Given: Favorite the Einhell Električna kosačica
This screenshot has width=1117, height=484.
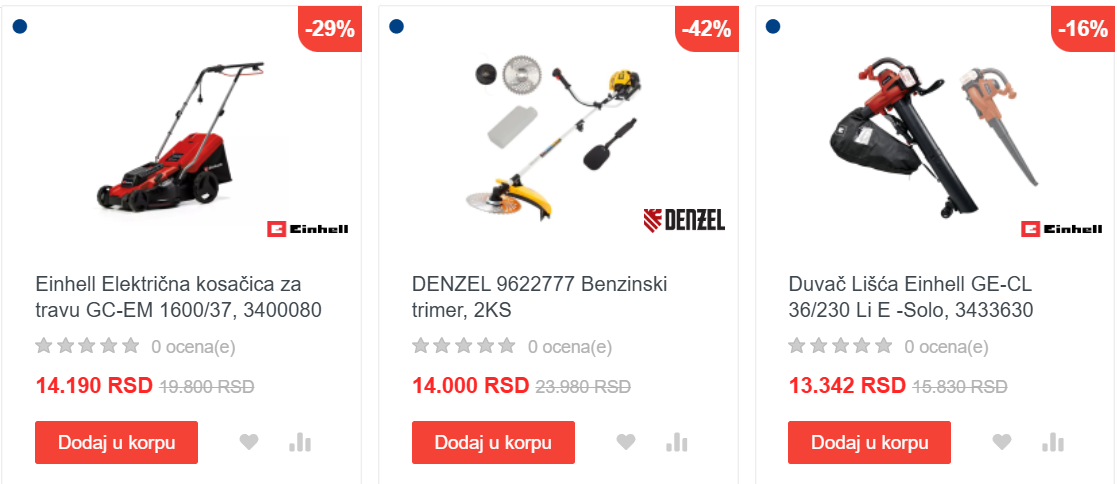Looking at the screenshot, I should 249,442.
